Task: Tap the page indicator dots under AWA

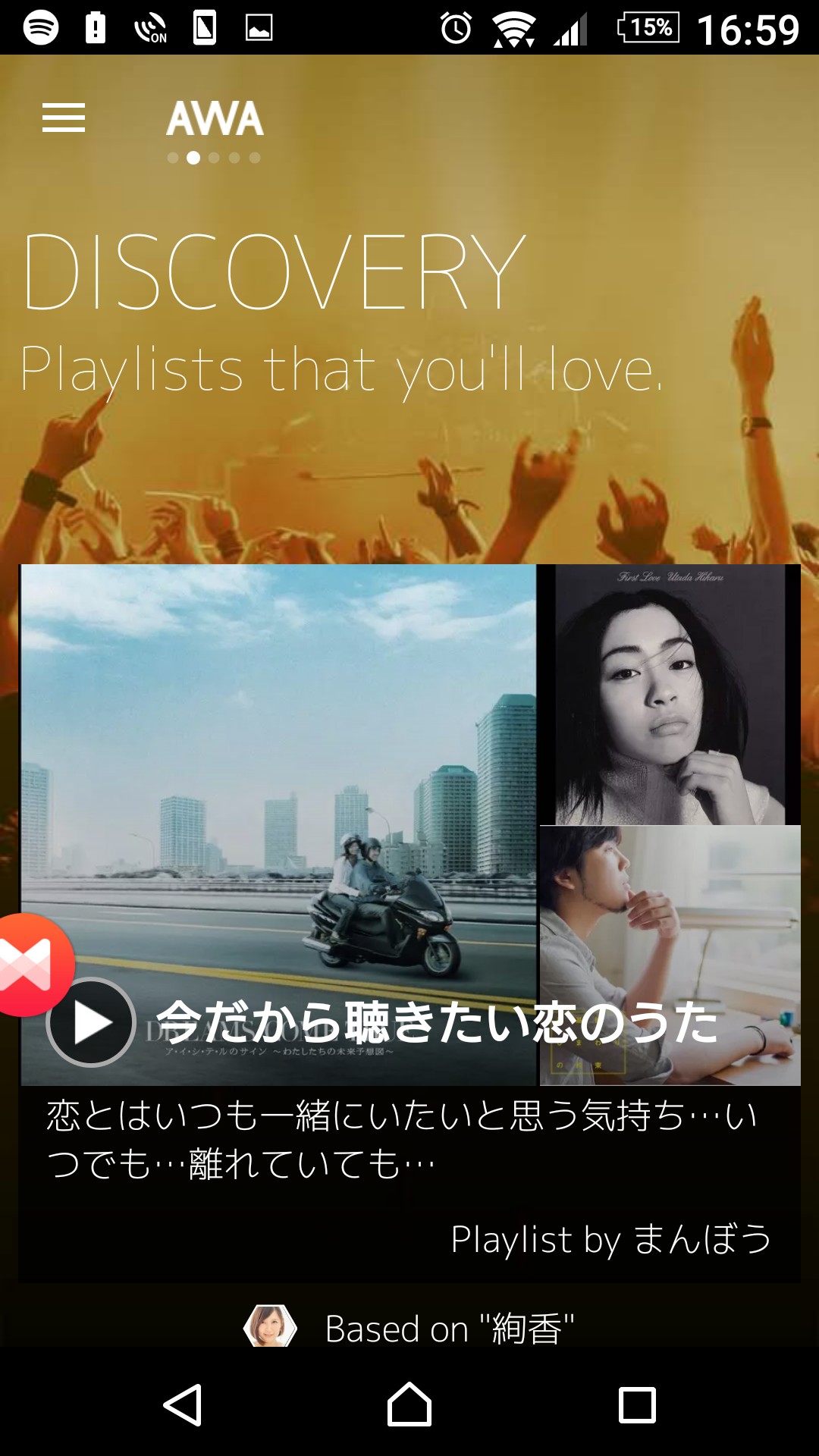Action: pyautogui.click(x=214, y=158)
